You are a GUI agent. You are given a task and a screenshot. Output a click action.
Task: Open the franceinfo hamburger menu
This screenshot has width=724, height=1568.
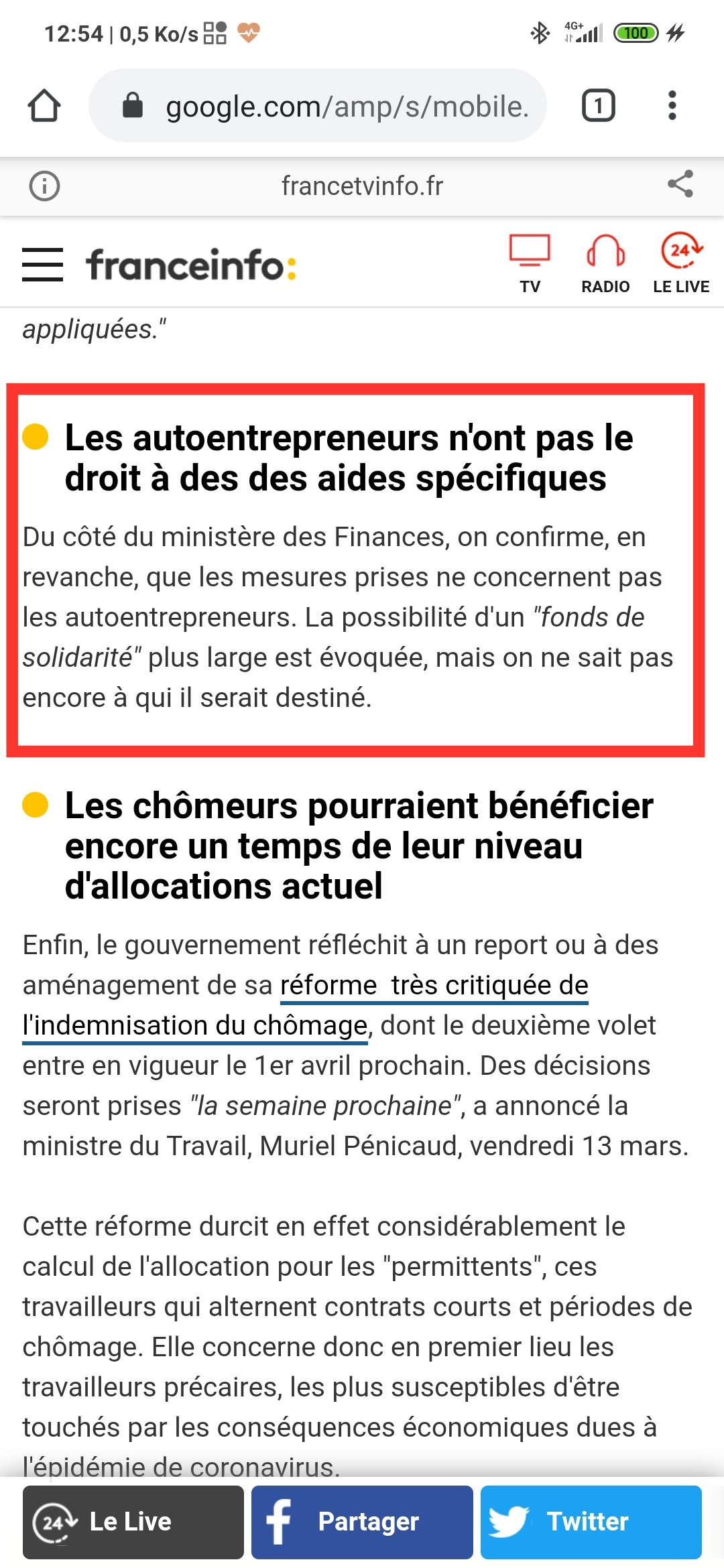click(43, 265)
